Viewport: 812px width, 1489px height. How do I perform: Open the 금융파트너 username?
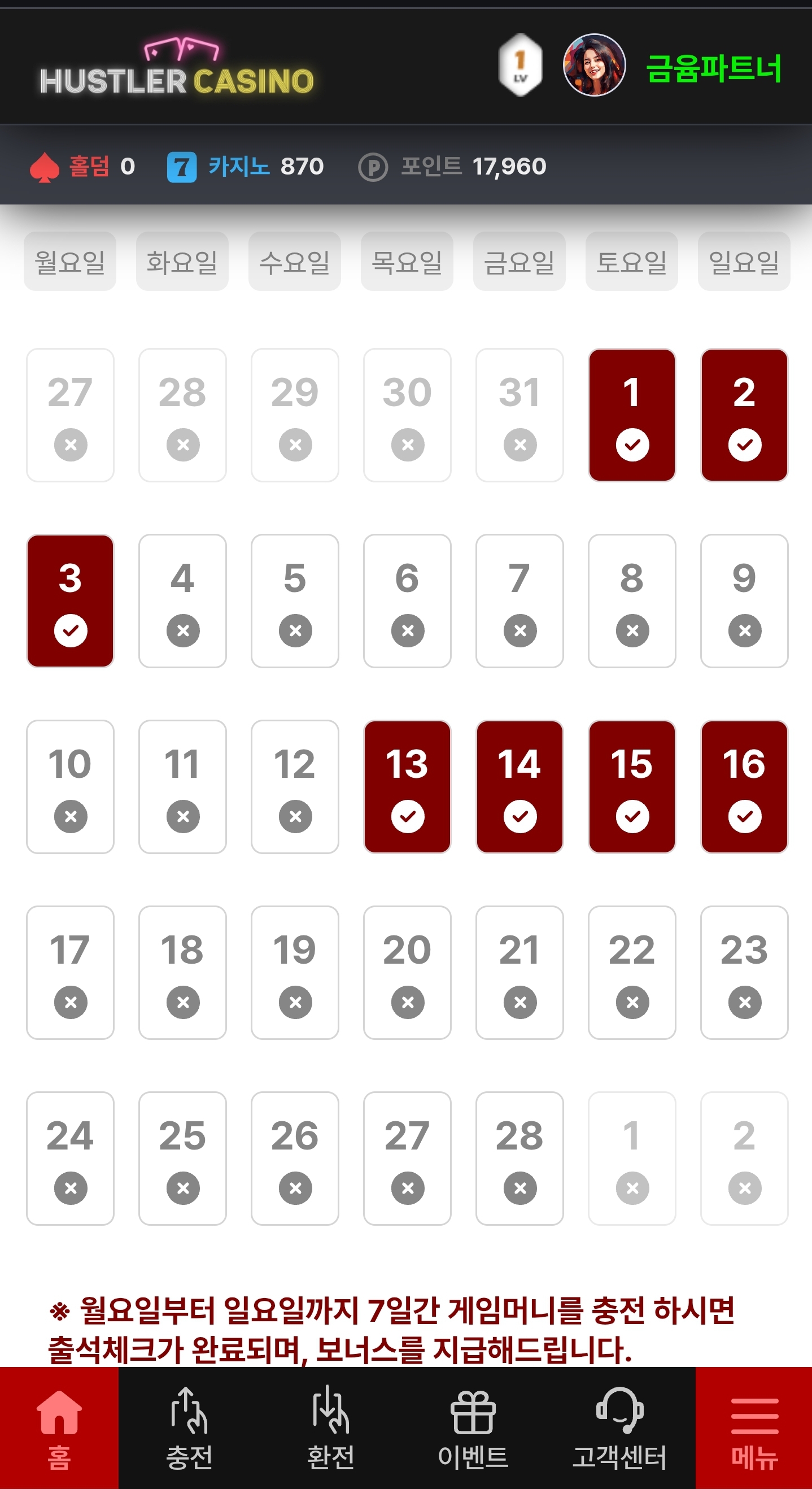[x=714, y=68]
